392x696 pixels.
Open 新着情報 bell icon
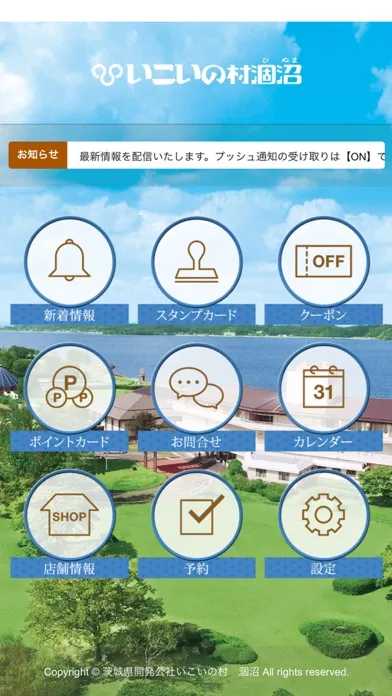70,262
